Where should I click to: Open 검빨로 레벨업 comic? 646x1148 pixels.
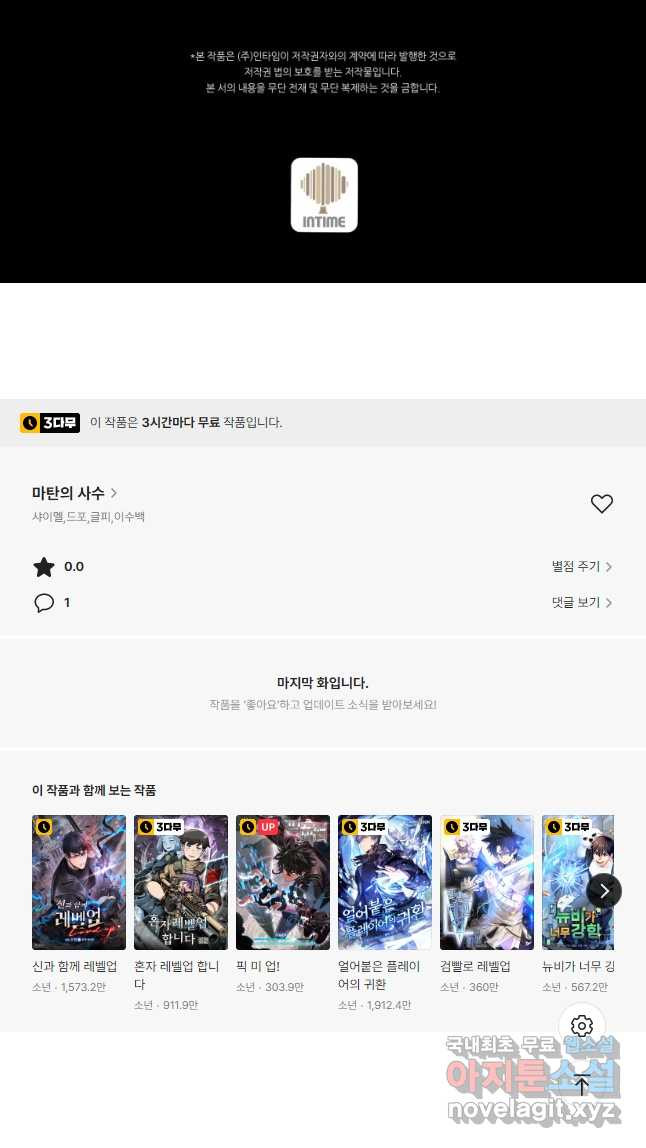point(487,882)
